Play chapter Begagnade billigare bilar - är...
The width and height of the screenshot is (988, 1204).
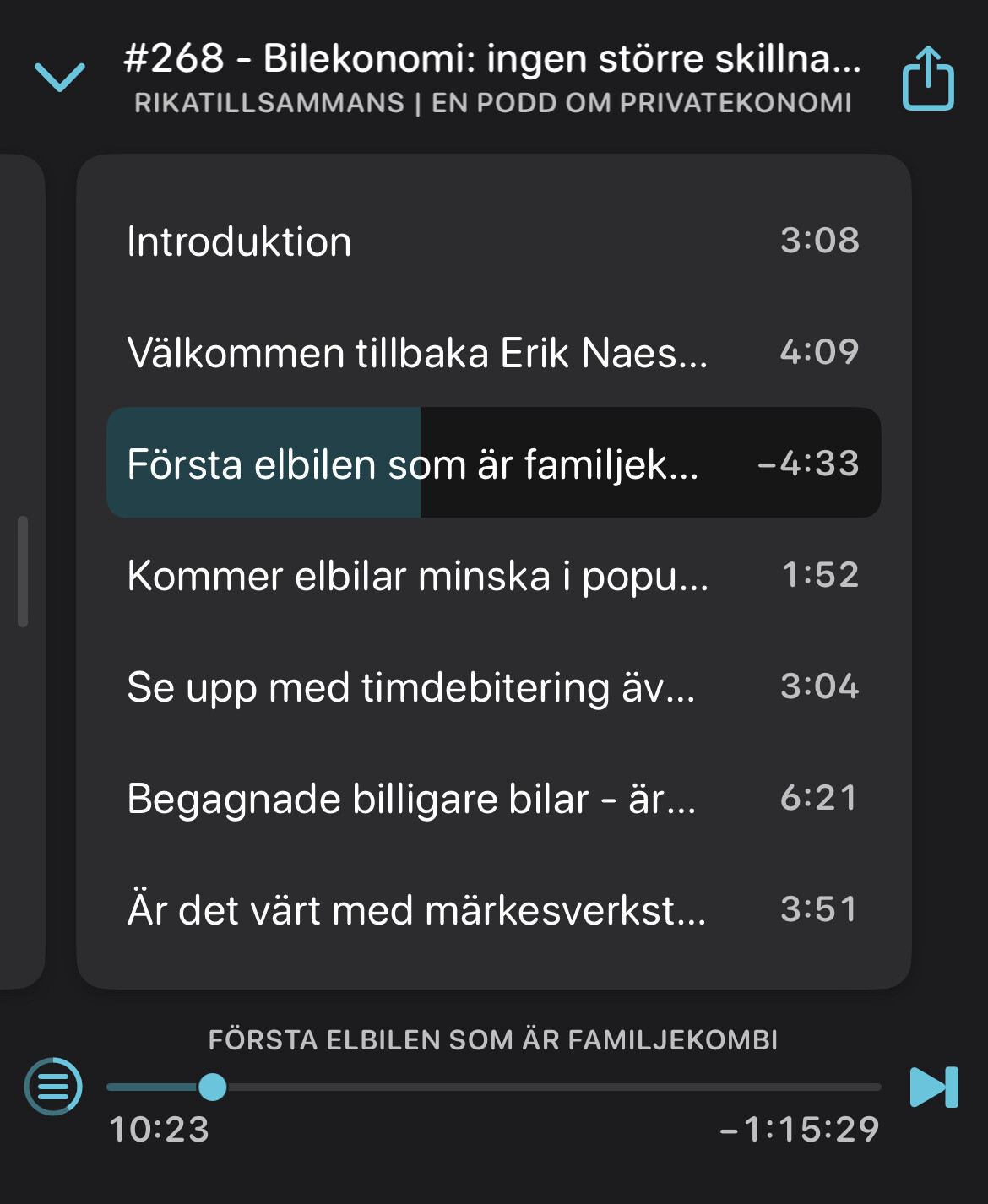click(493, 799)
